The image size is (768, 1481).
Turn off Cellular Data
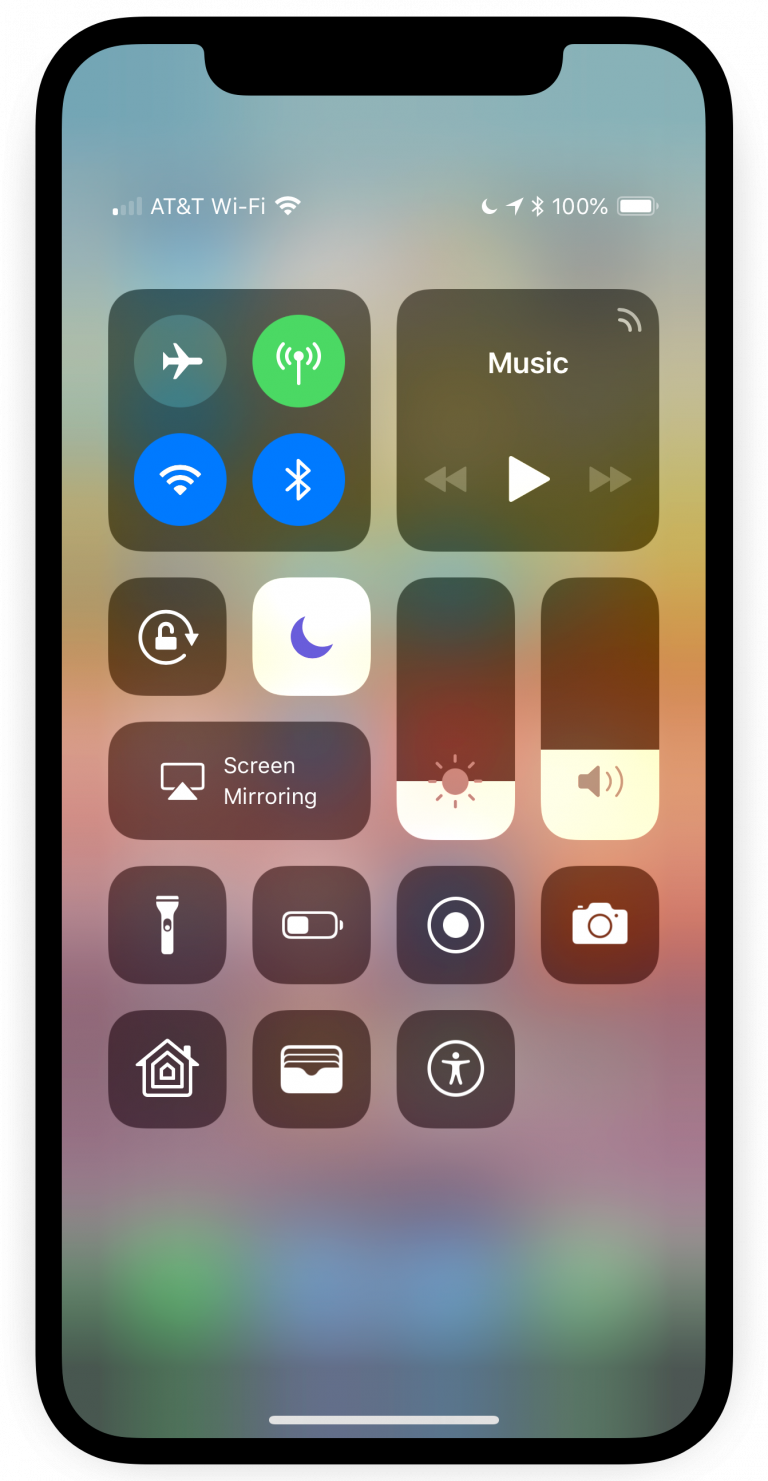tap(298, 361)
